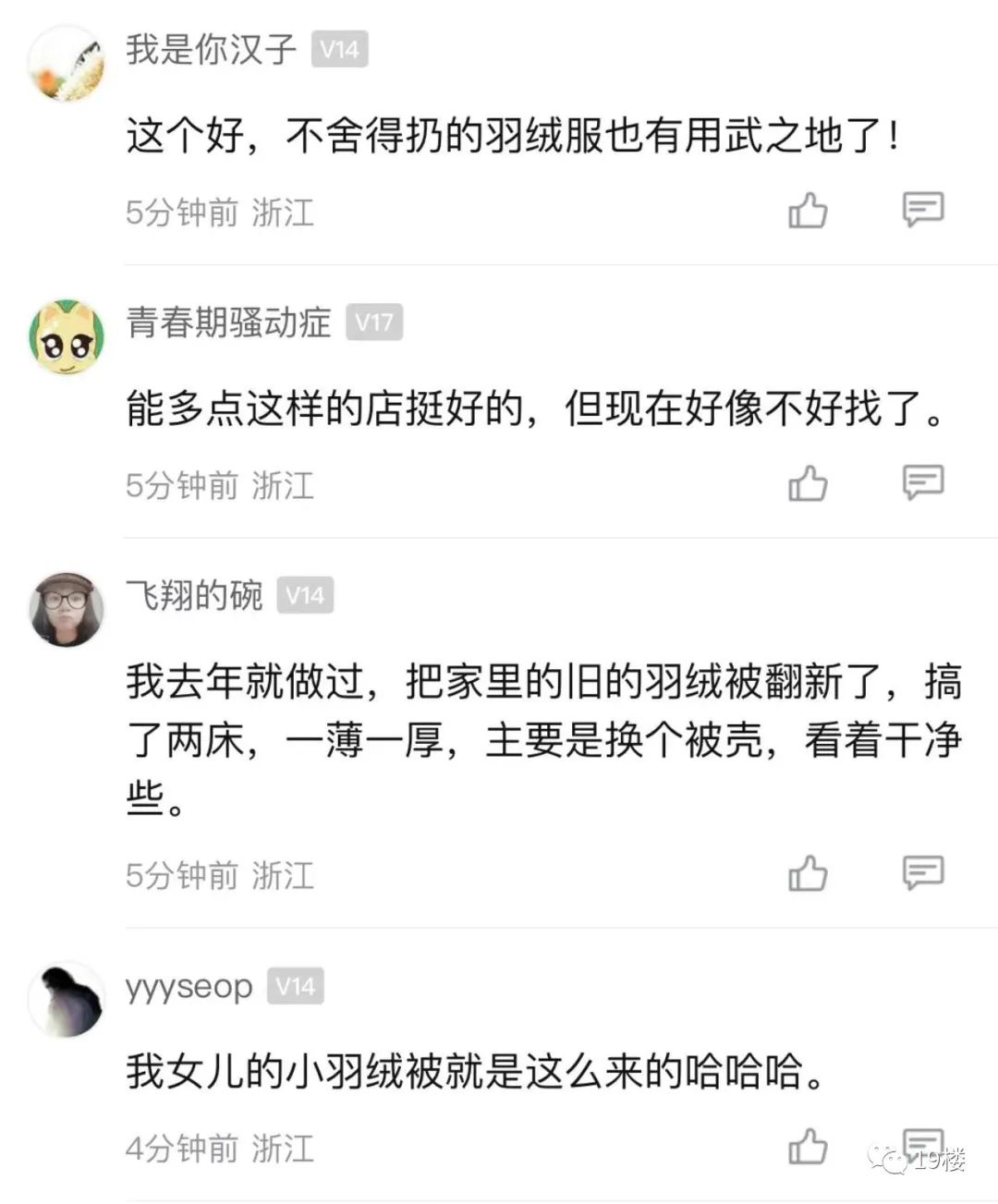The image size is (998, 1204).
Task: Reply to 我是你汉子's comment
Action: tap(922, 210)
